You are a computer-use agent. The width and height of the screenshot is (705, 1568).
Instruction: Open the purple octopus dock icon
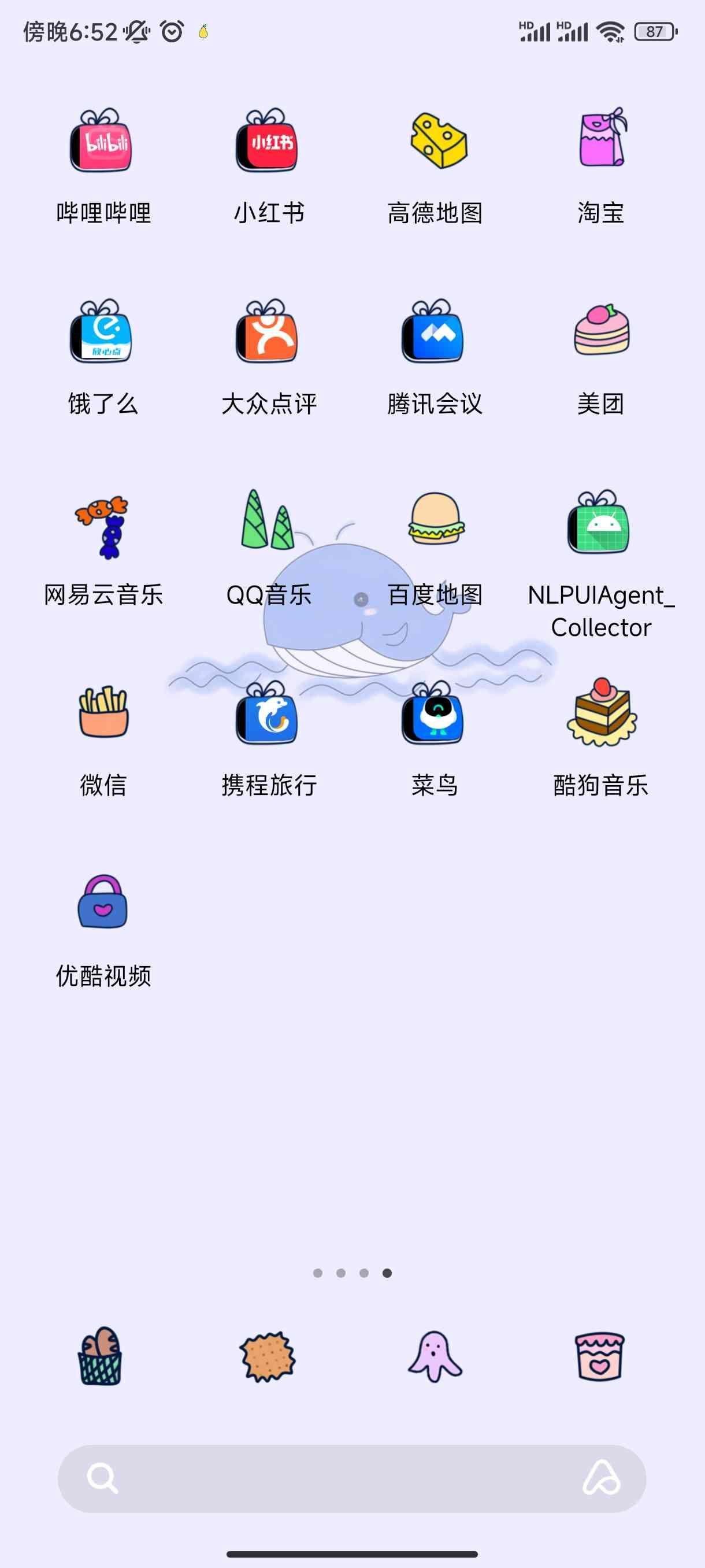tap(435, 1356)
